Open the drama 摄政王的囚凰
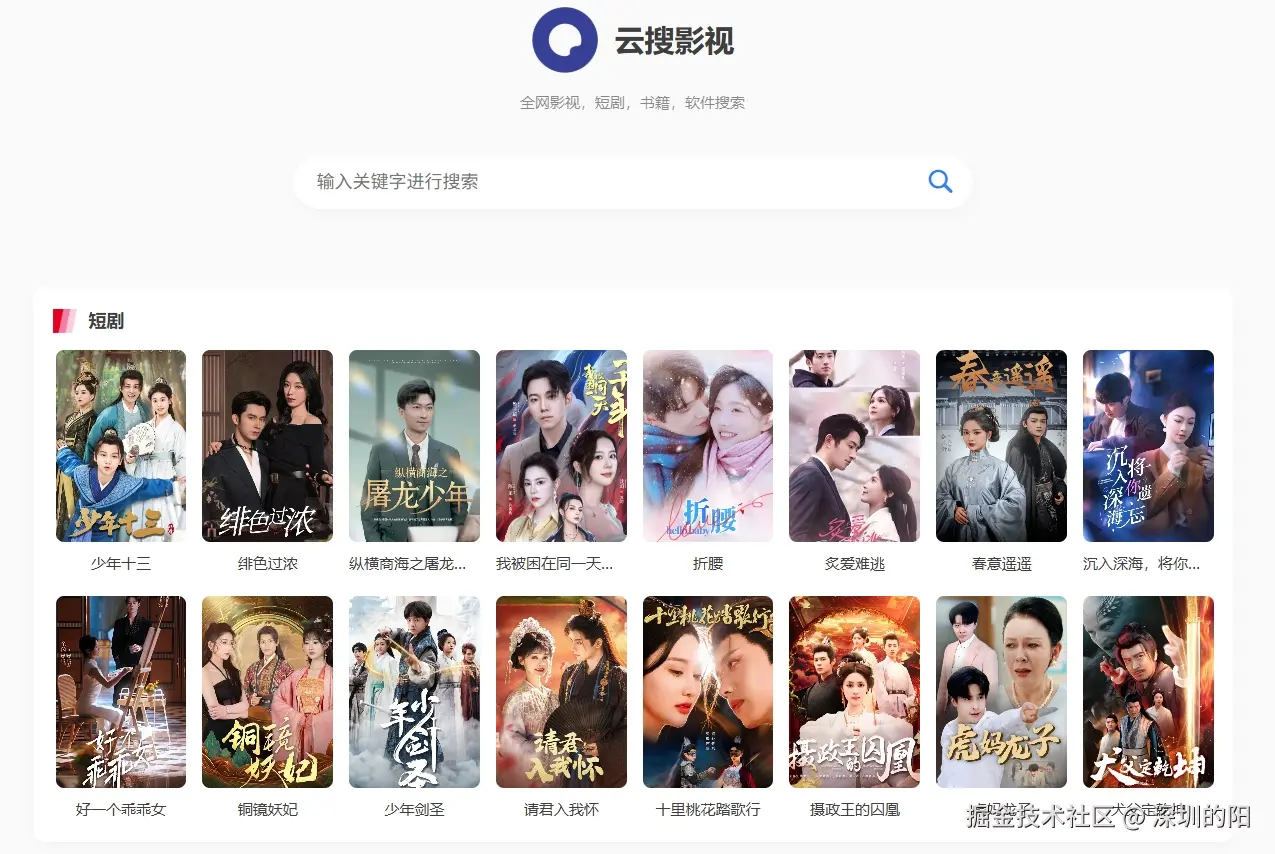Screen dimensions: 1275x854 [854, 692]
